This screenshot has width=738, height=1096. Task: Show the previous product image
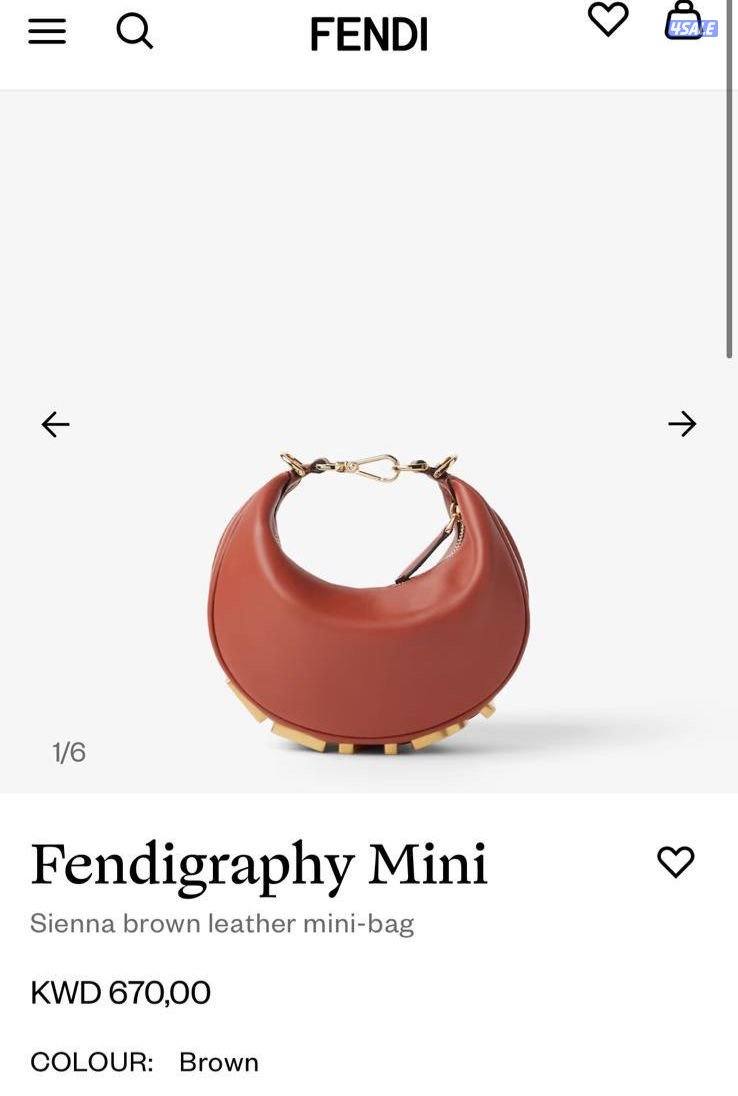tap(56, 425)
